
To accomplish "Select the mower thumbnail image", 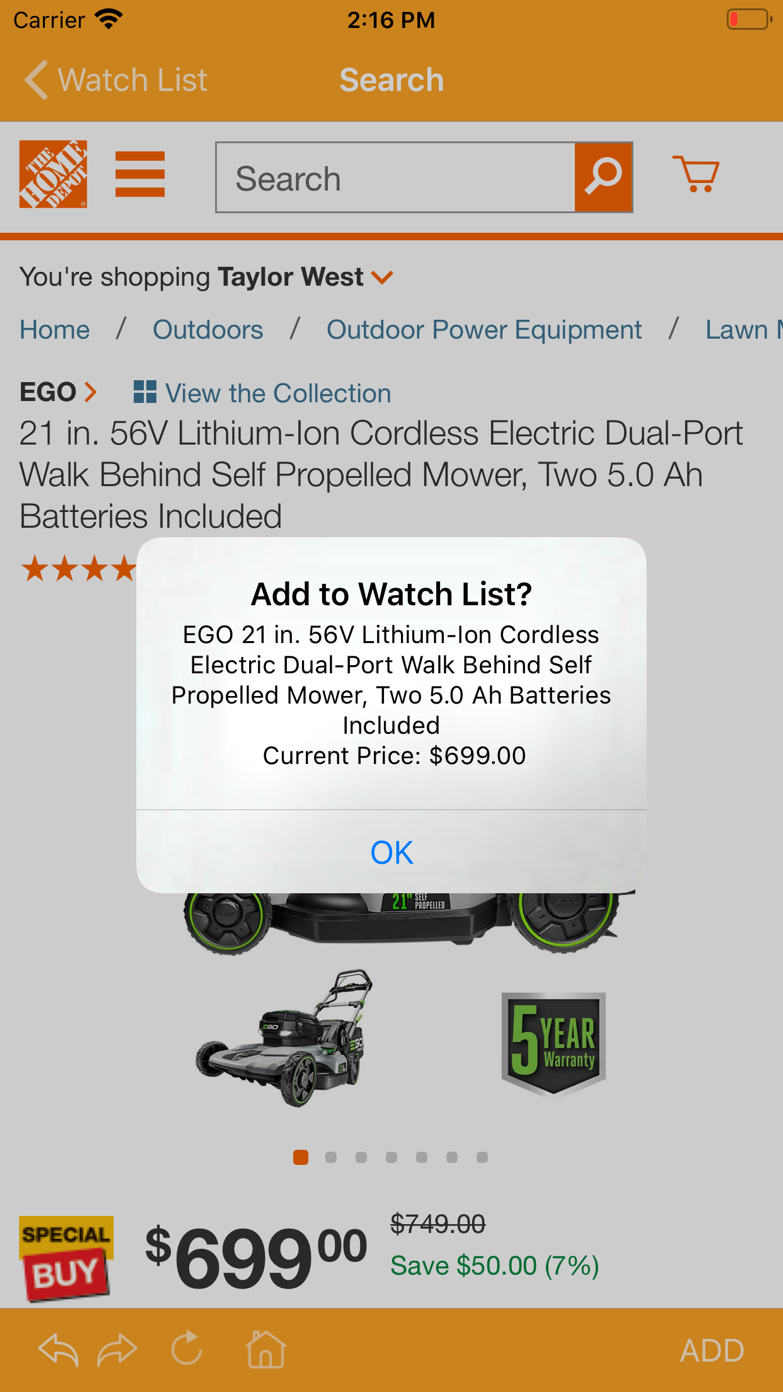I will (x=287, y=1038).
